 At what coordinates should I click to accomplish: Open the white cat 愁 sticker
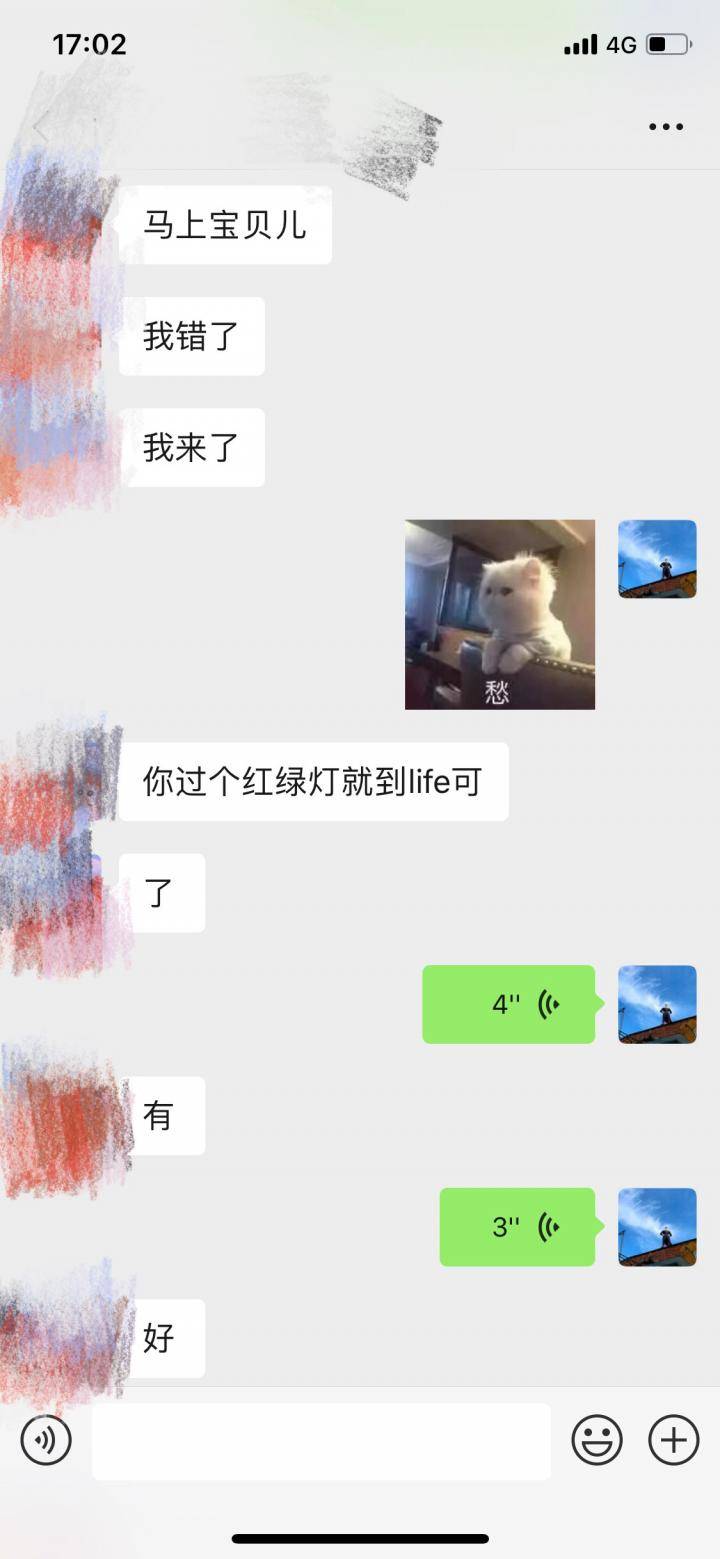click(499, 613)
